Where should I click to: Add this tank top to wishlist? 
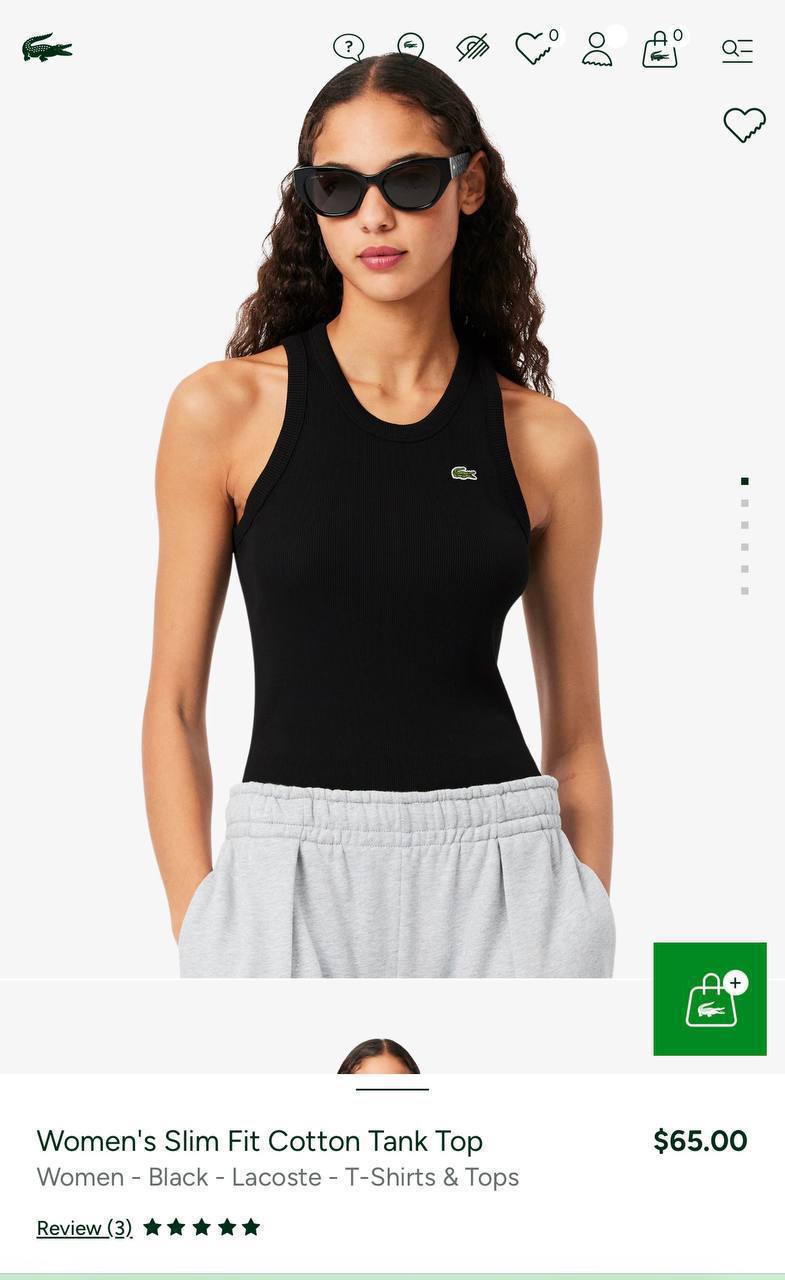tap(744, 125)
